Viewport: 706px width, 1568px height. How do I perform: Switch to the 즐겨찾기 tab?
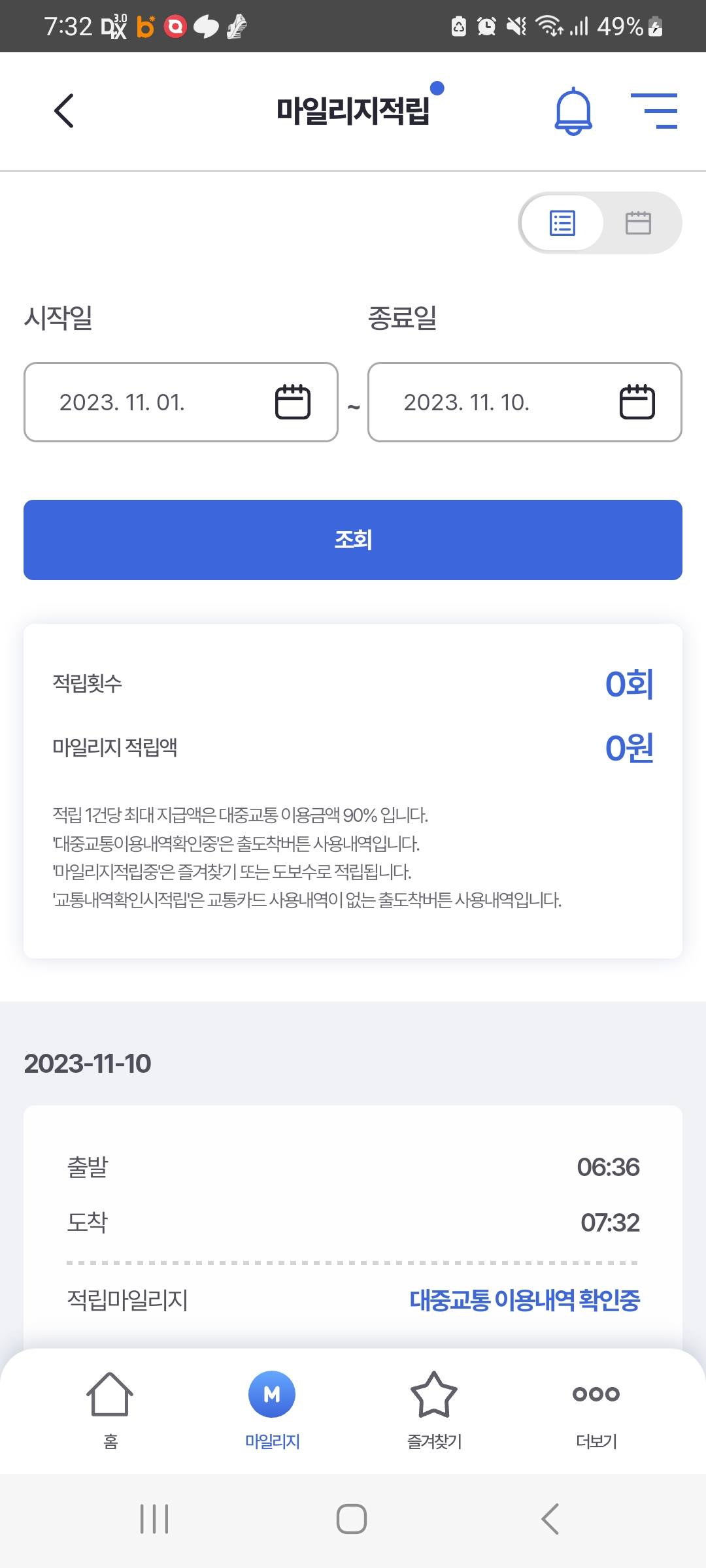[x=434, y=1408]
